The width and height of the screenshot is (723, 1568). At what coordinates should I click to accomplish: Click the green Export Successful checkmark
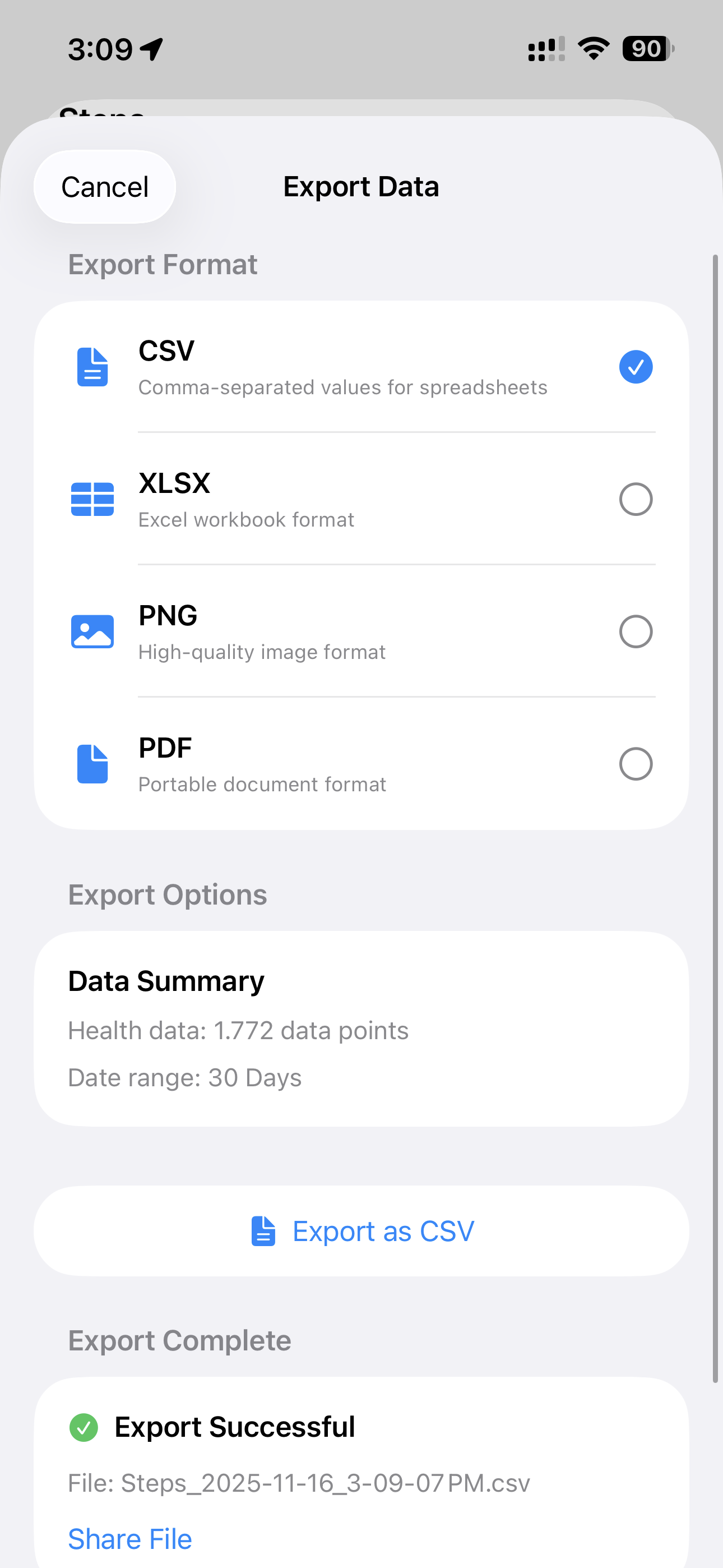[x=84, y=1427]
